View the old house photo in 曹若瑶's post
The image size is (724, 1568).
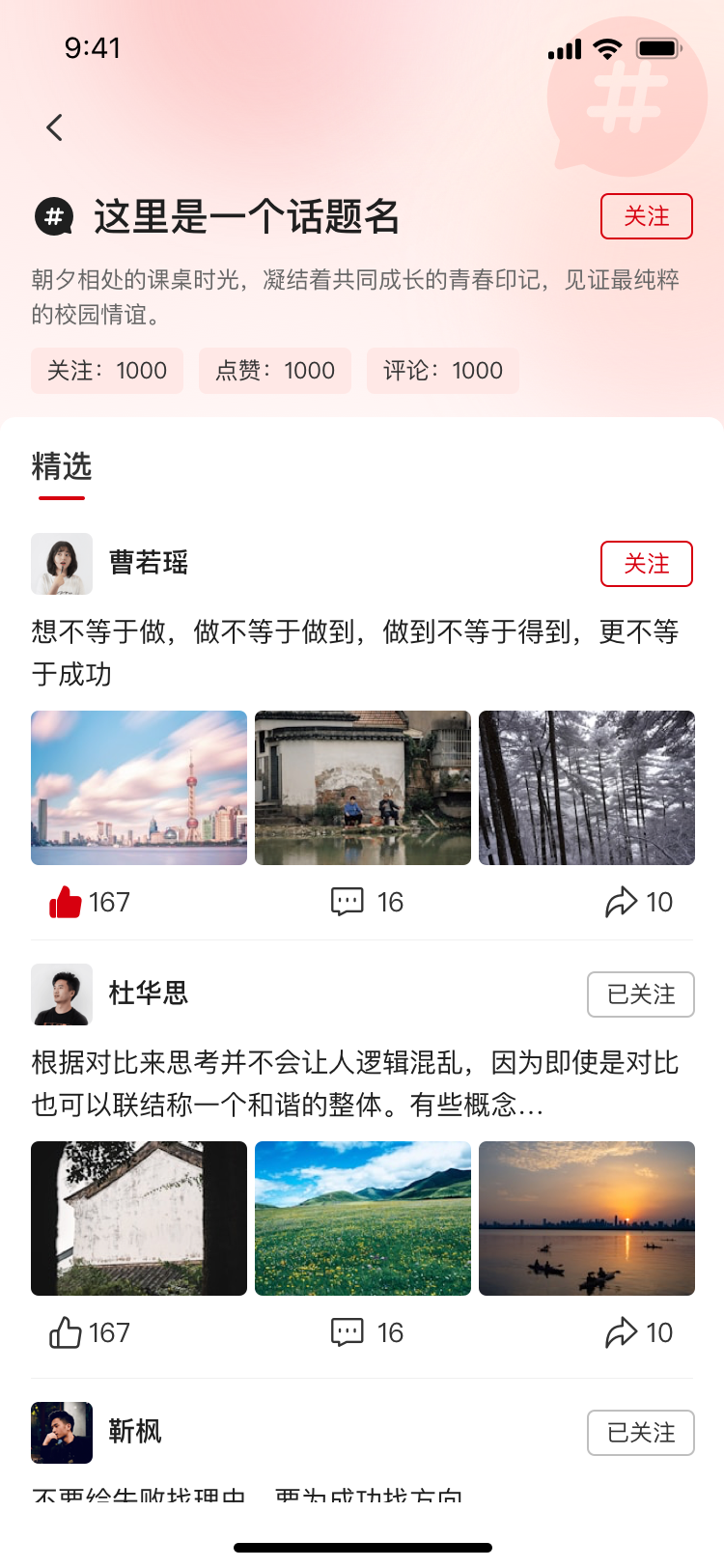click(363, 788)
